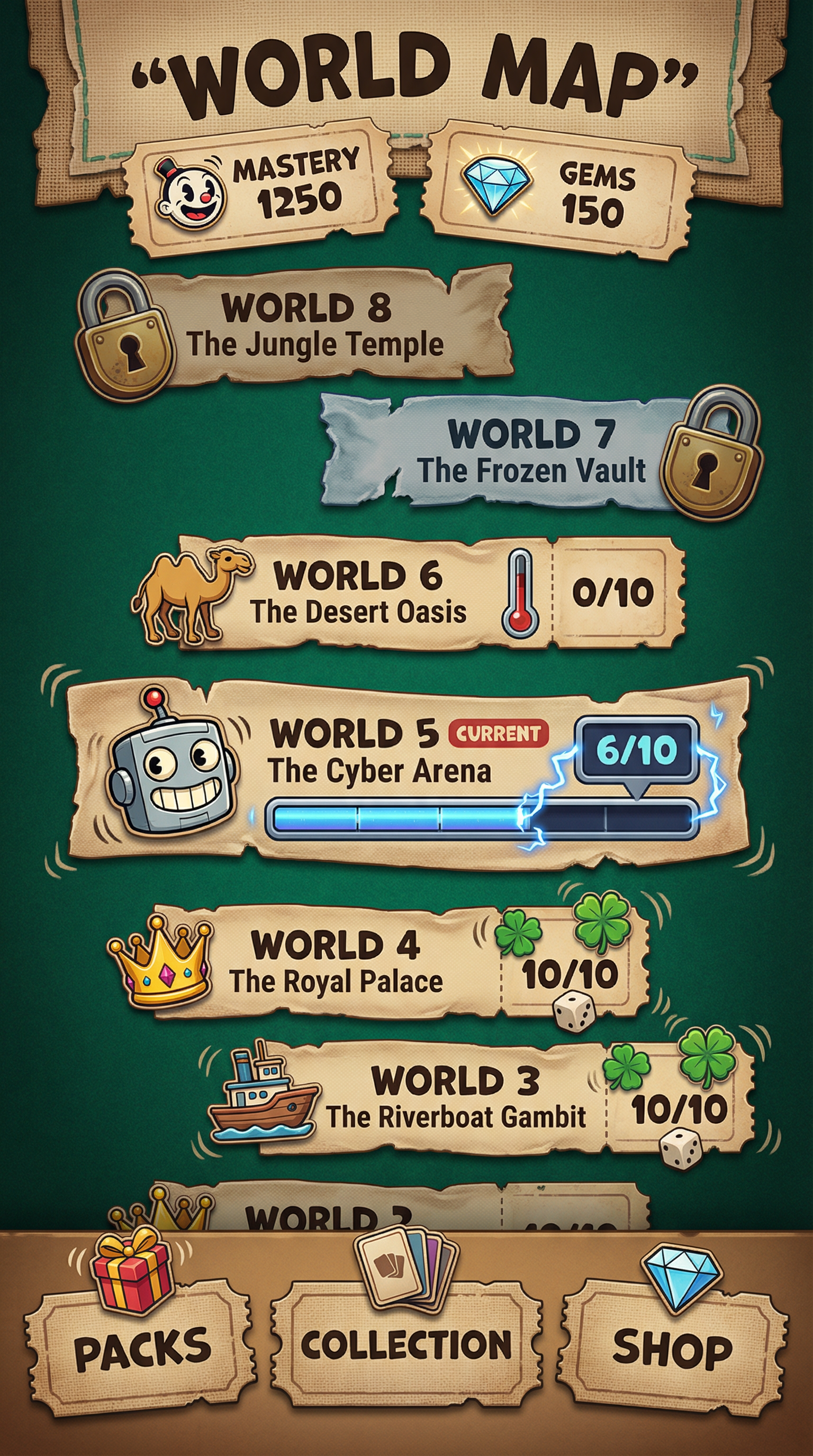Viewport: 813px width, 1456px height.
Task: Select World 3 The Riverboat Gambit
Action: click(481, 1099)
